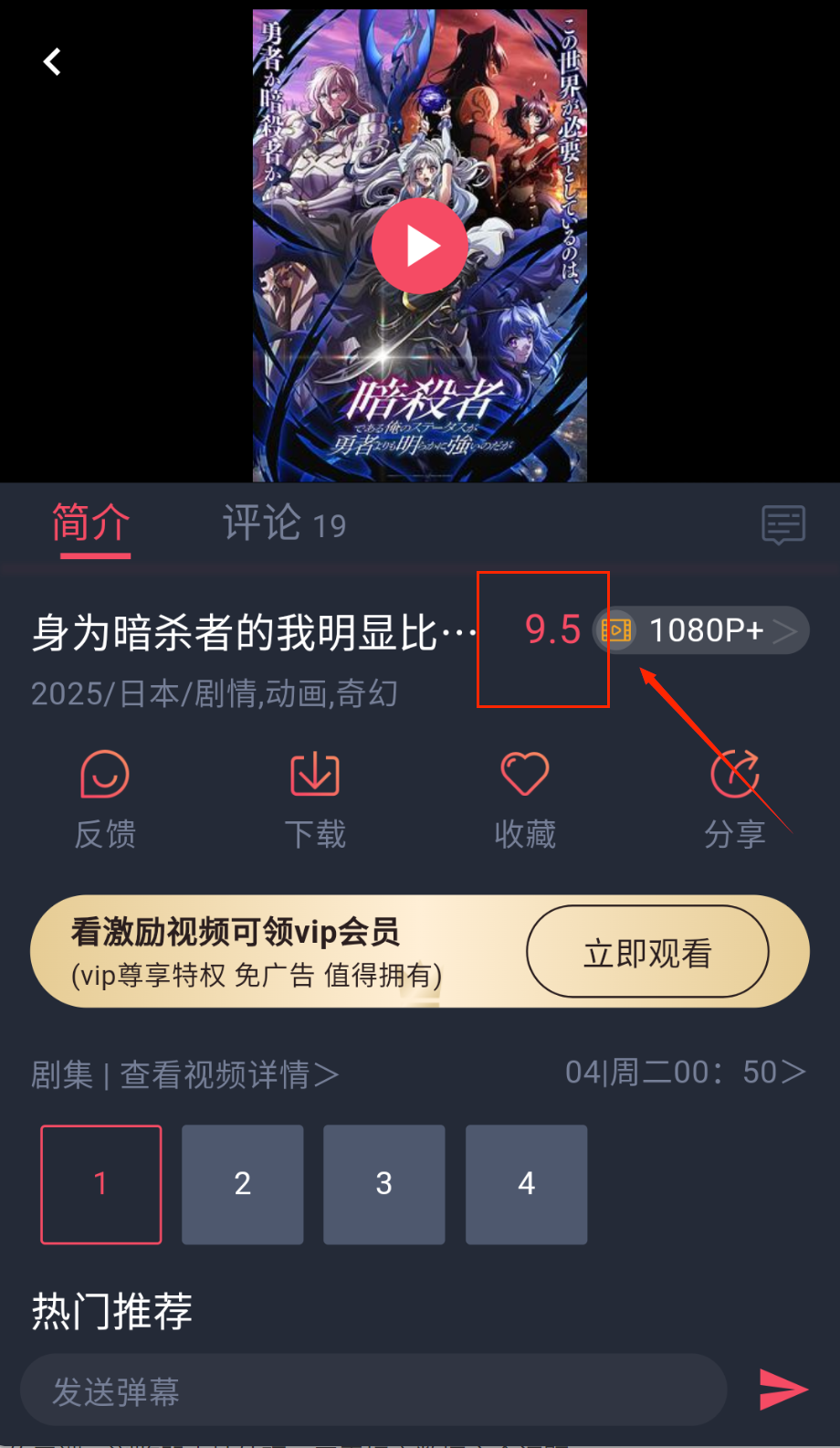The height and width of the screenshot is (1448, 840).
Task: Switch to the 简介 tab
Action: [x=90, y=524]
